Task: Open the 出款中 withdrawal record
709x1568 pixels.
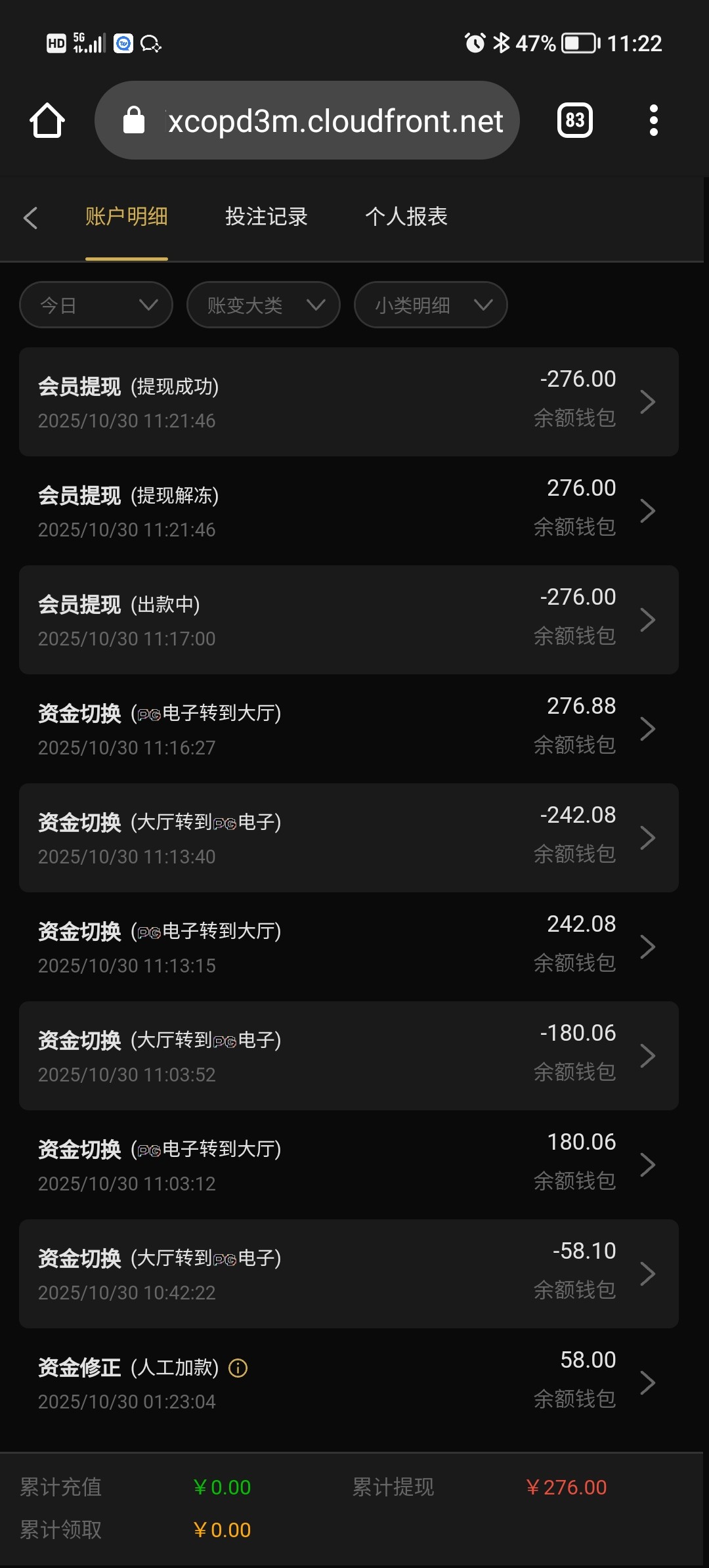Action: pos(349,620)
